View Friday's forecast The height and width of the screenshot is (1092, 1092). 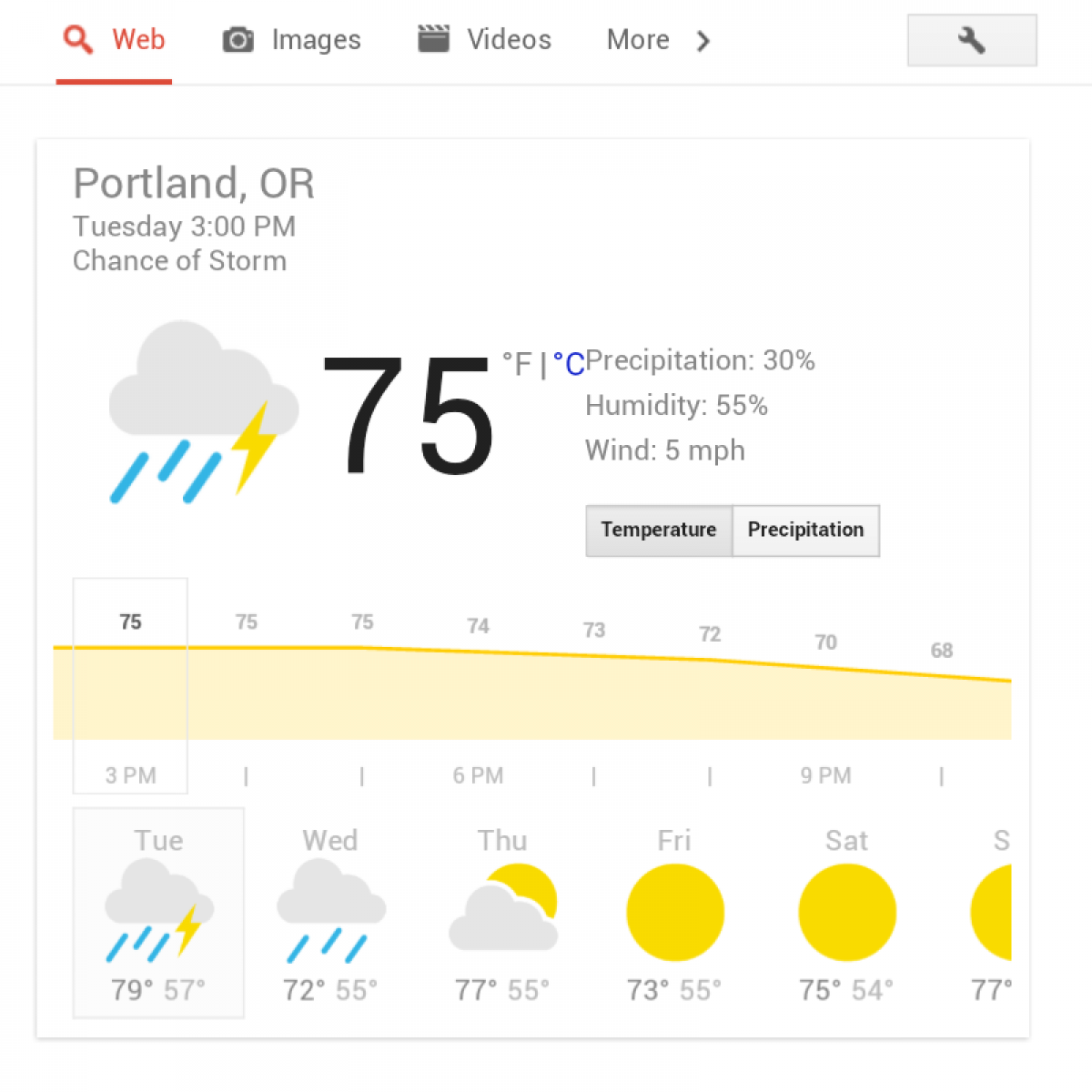pos(674,912)
